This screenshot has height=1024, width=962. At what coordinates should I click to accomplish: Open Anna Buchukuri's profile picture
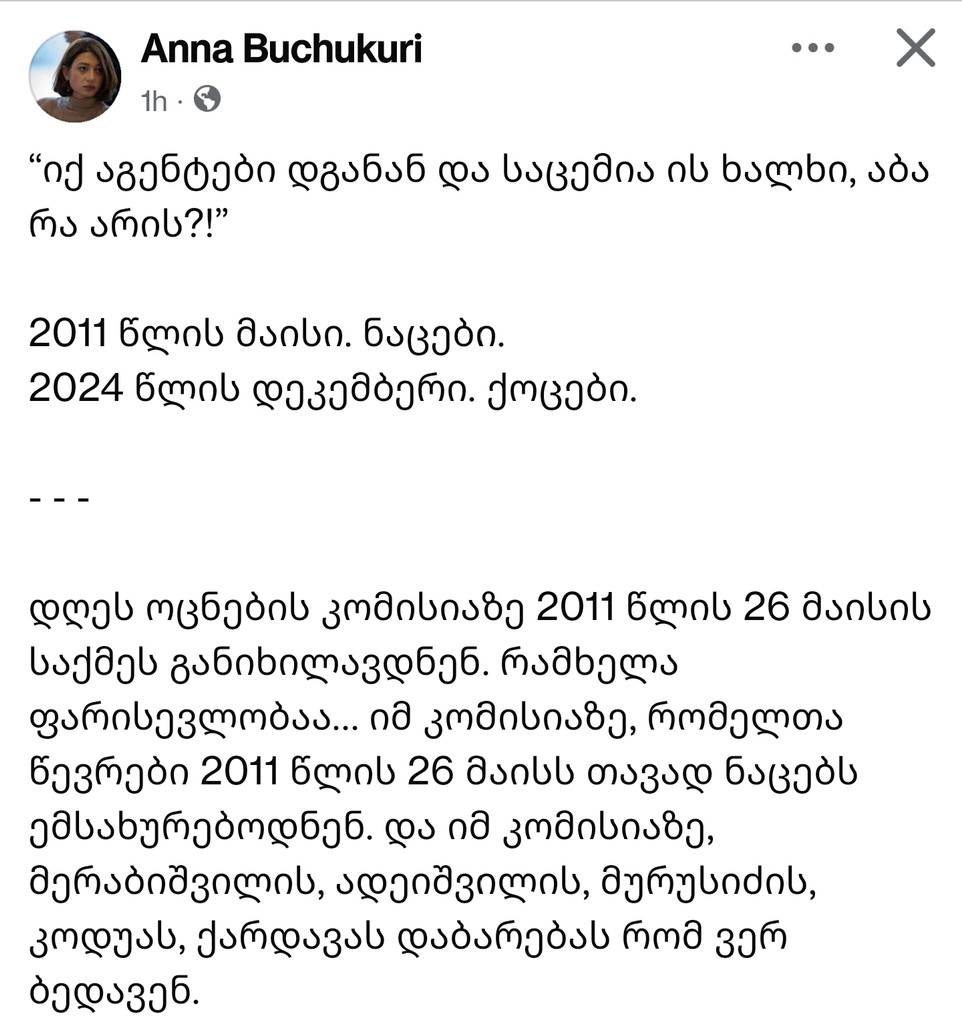click(x=75, y=76)
